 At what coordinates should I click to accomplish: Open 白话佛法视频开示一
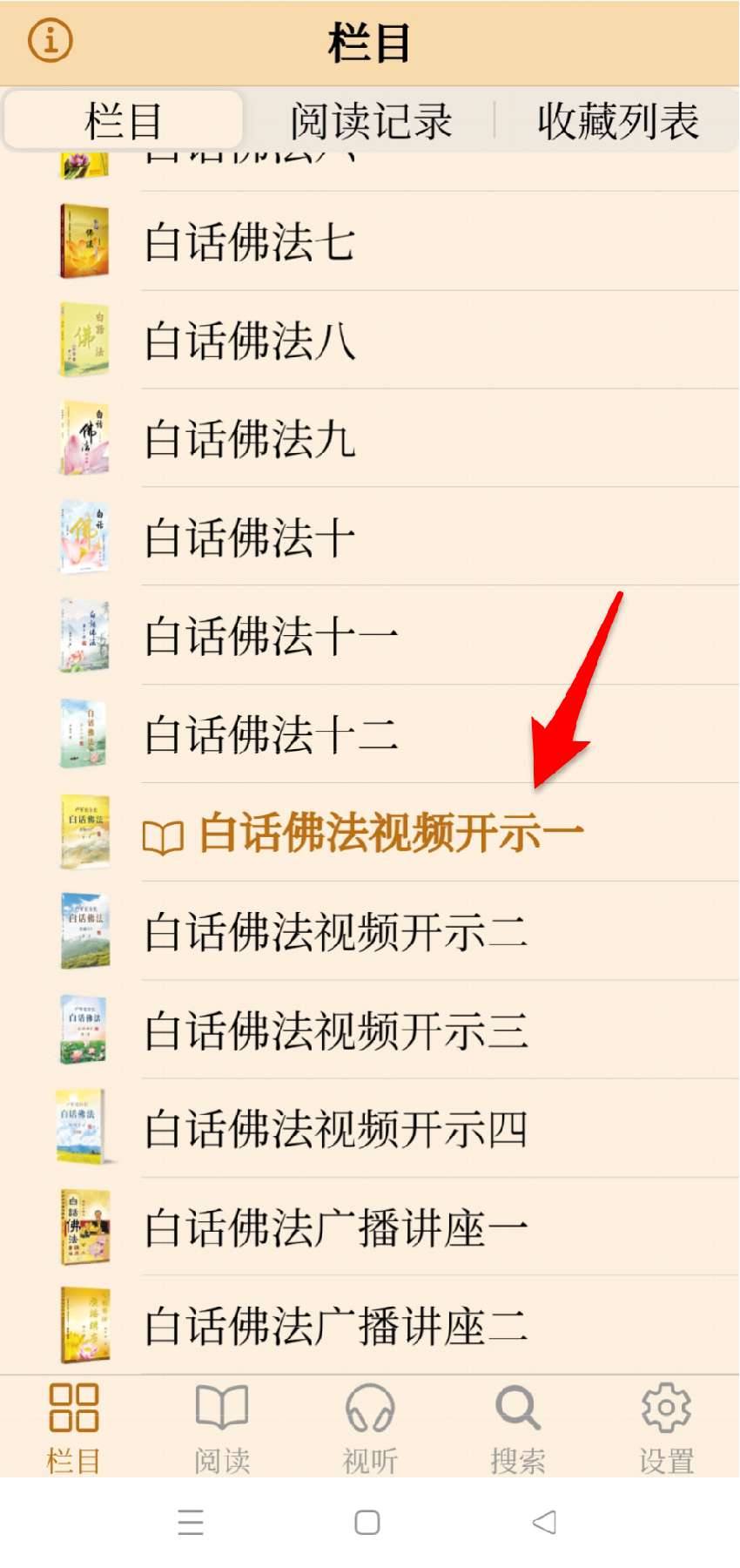(x=390, y=834)
